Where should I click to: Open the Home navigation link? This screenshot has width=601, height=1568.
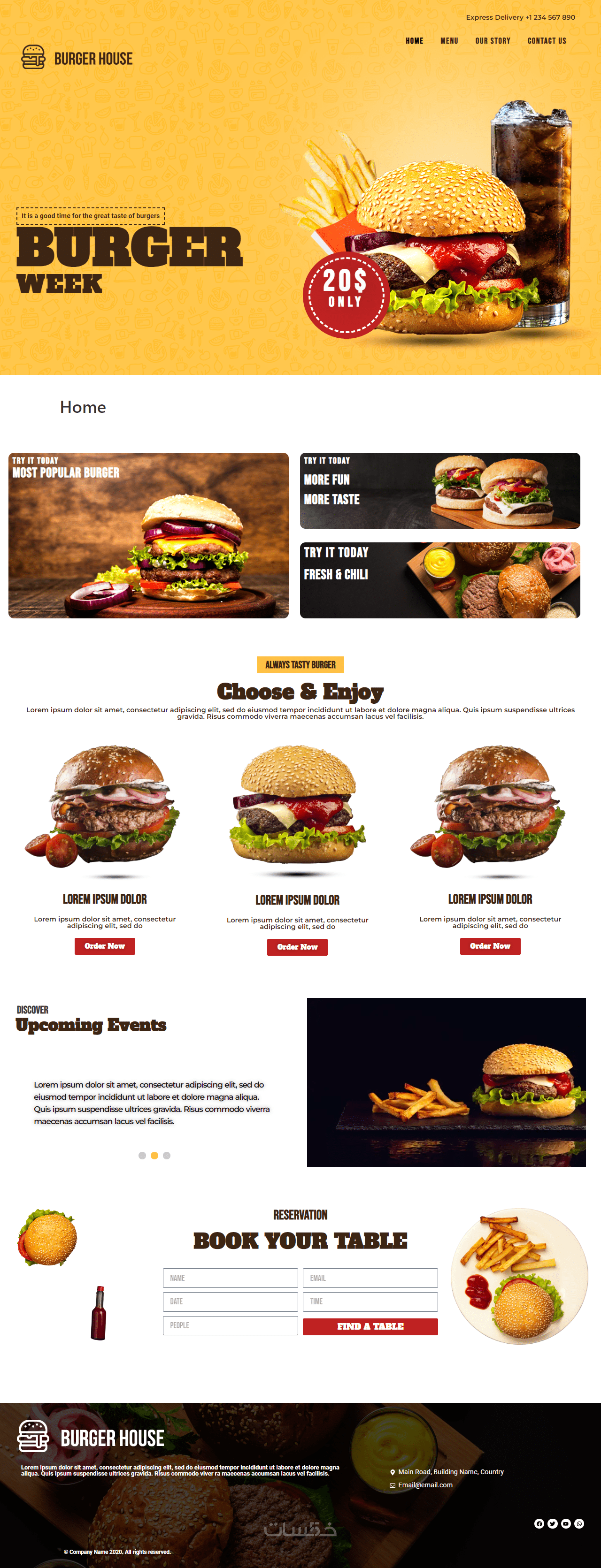414,41
